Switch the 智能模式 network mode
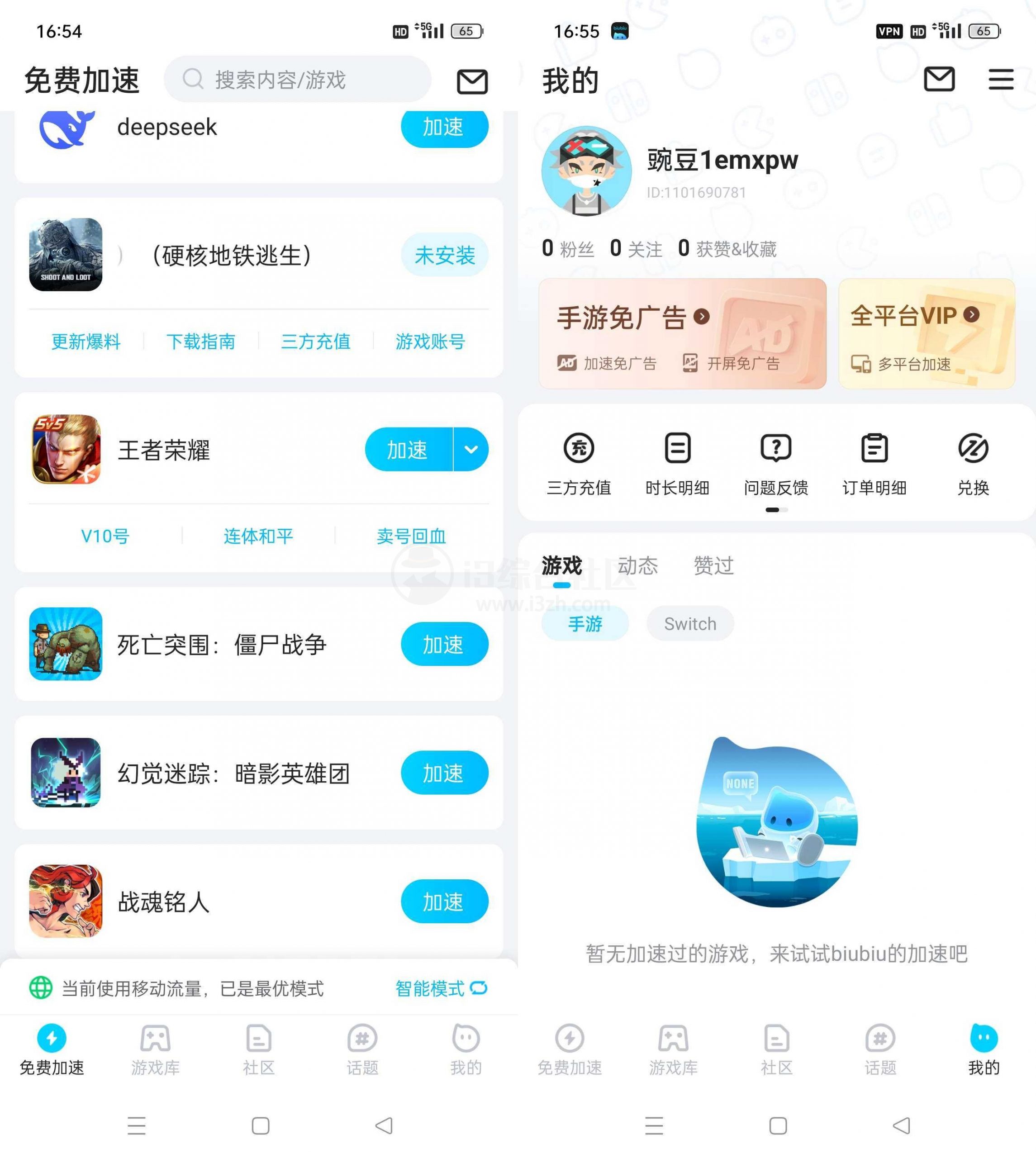 (441, 988)
